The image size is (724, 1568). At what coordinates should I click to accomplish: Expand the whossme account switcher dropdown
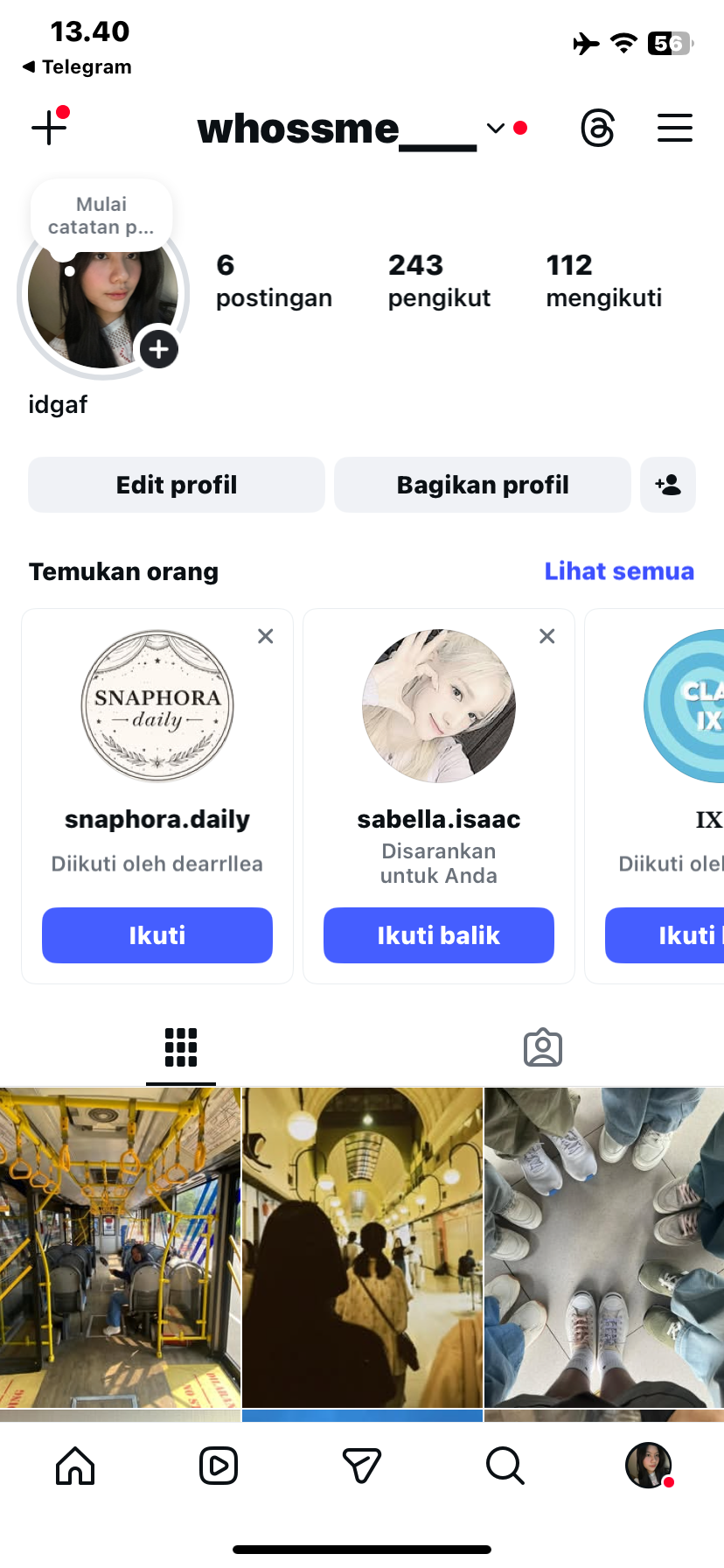coord(496,129)
